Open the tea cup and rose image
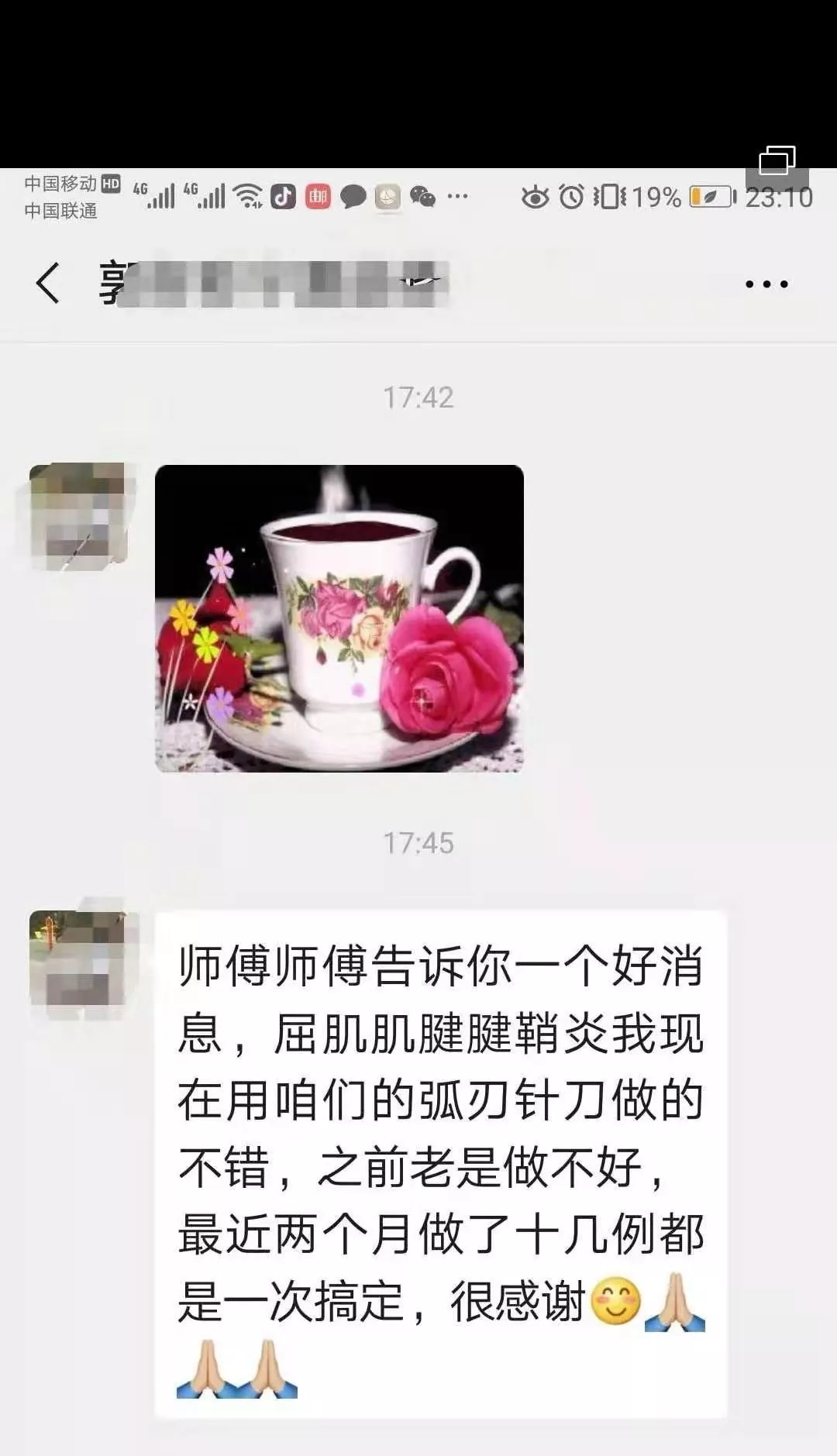 click(x=339, y=618)
